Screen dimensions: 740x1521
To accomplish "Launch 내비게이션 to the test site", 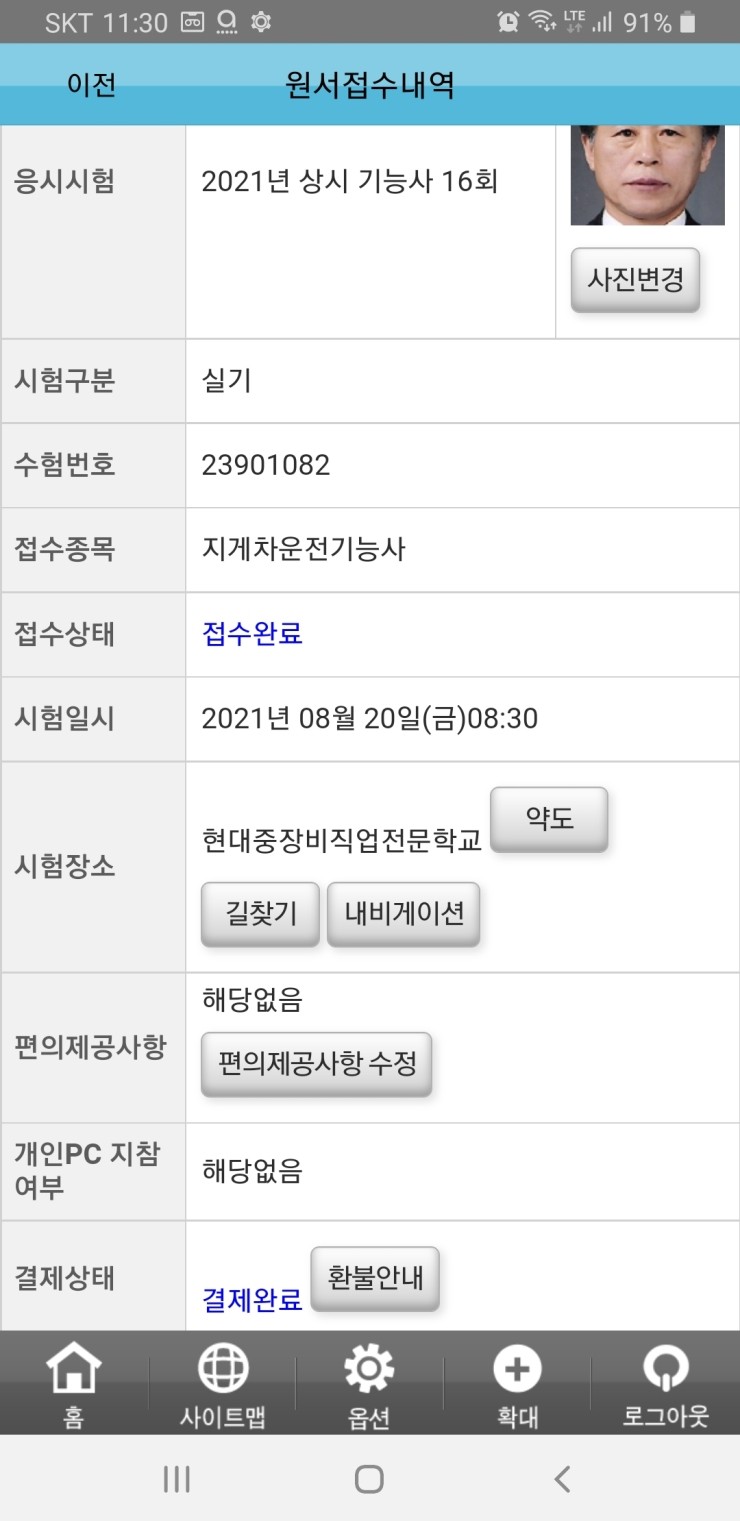I will [x=404, y=914].
